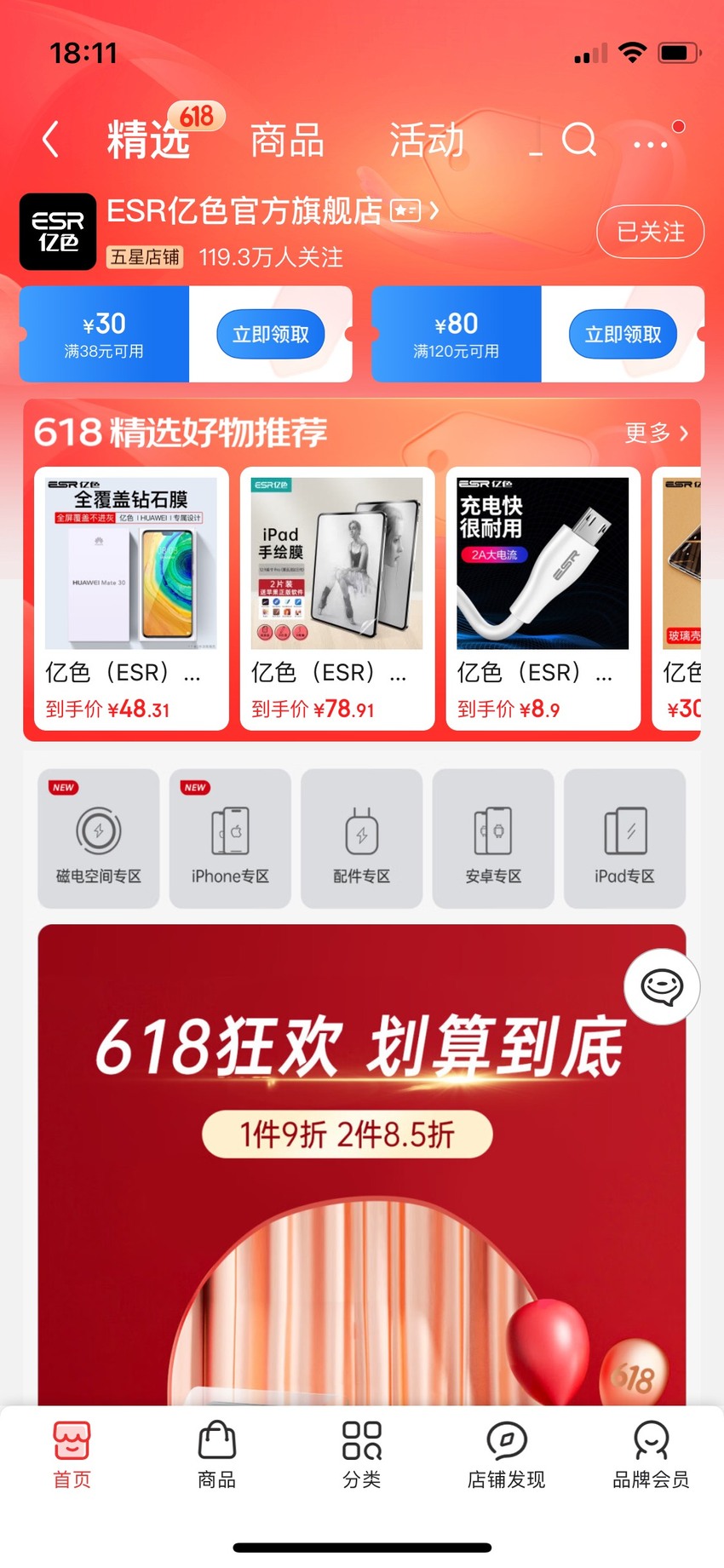Screen dimensions: 724x1568
Task: Open the iPhone专区 category
Action: coord(230,838)
